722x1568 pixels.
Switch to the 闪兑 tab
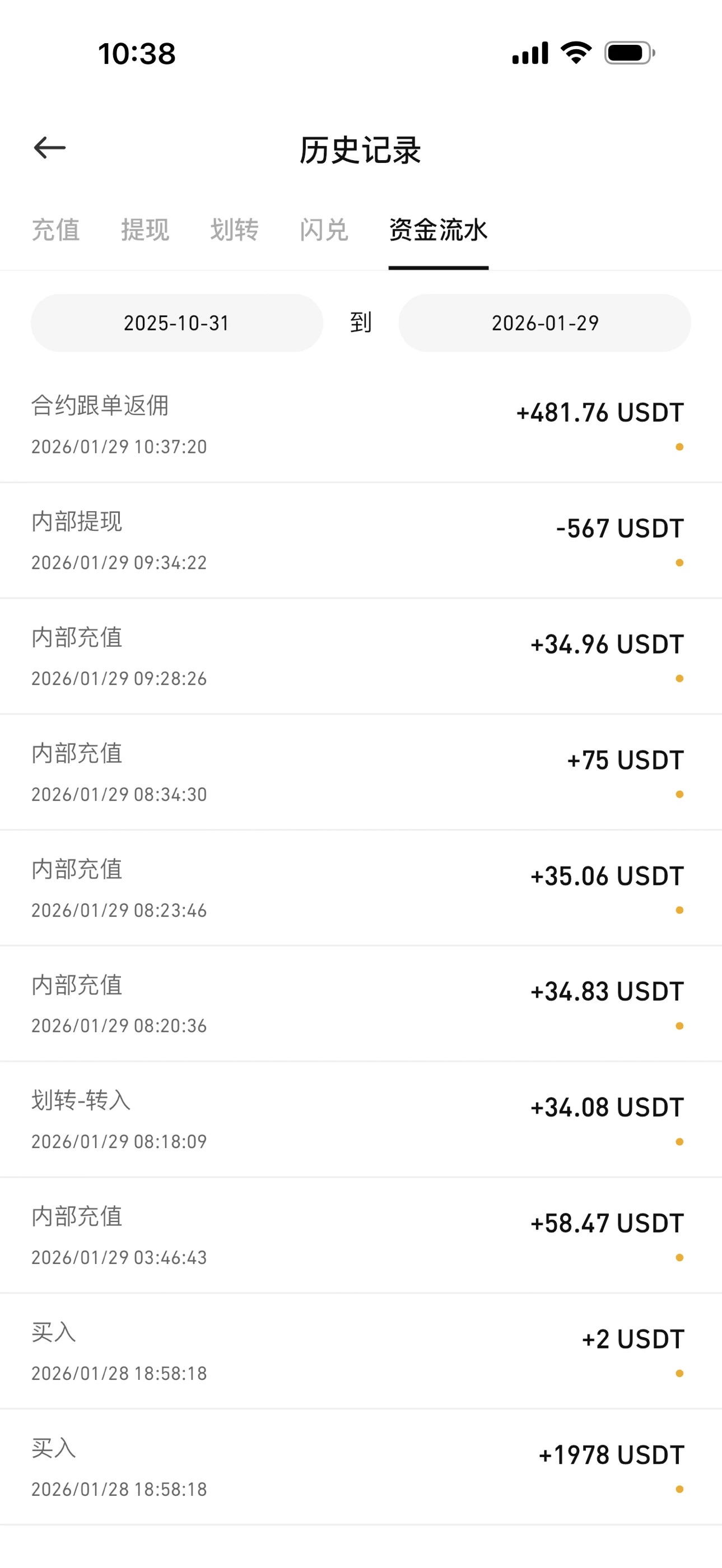(x=323, y=231)
